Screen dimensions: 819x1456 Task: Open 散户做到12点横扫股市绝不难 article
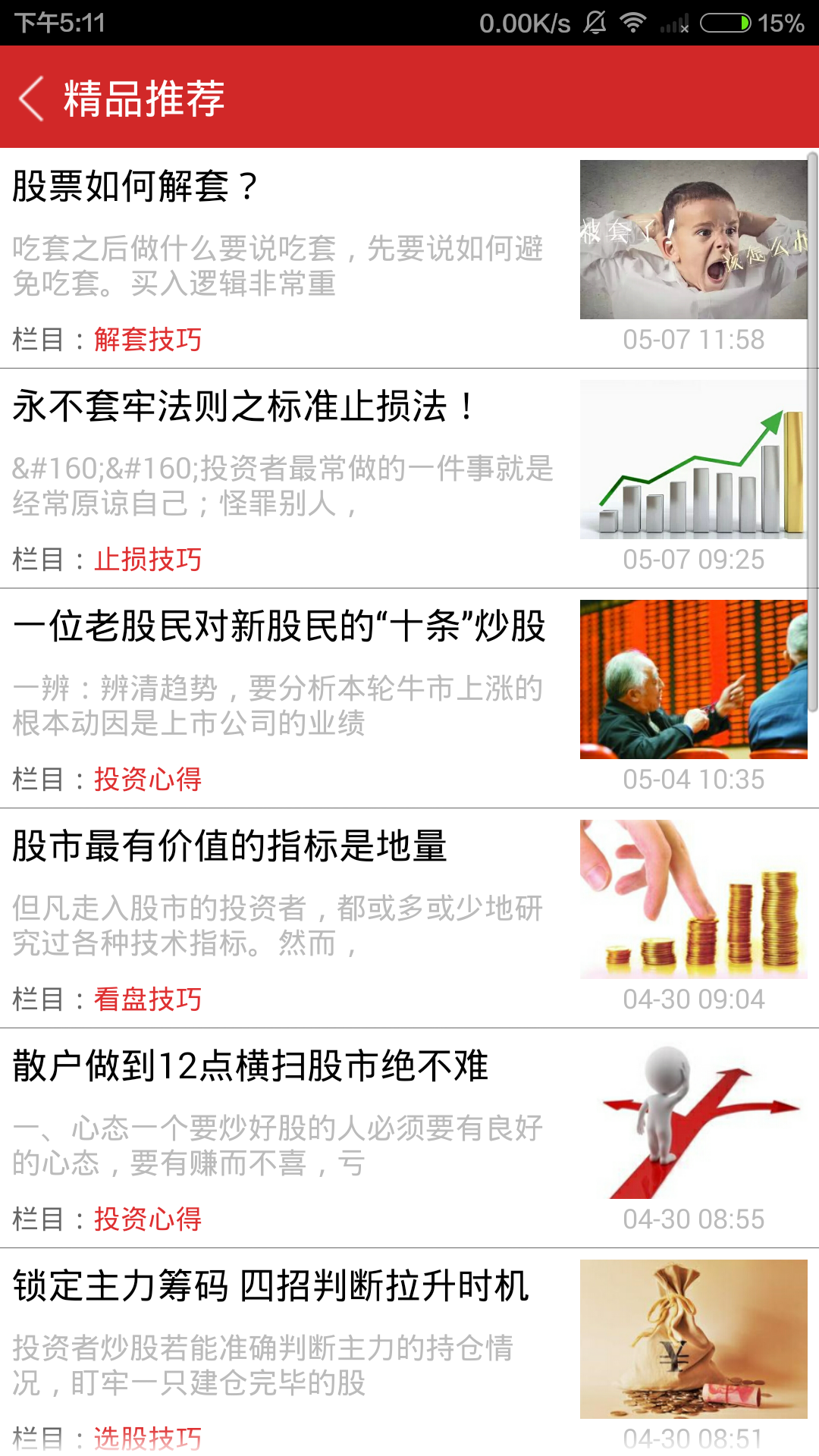pyautogui.click(x=250, y=1066)
